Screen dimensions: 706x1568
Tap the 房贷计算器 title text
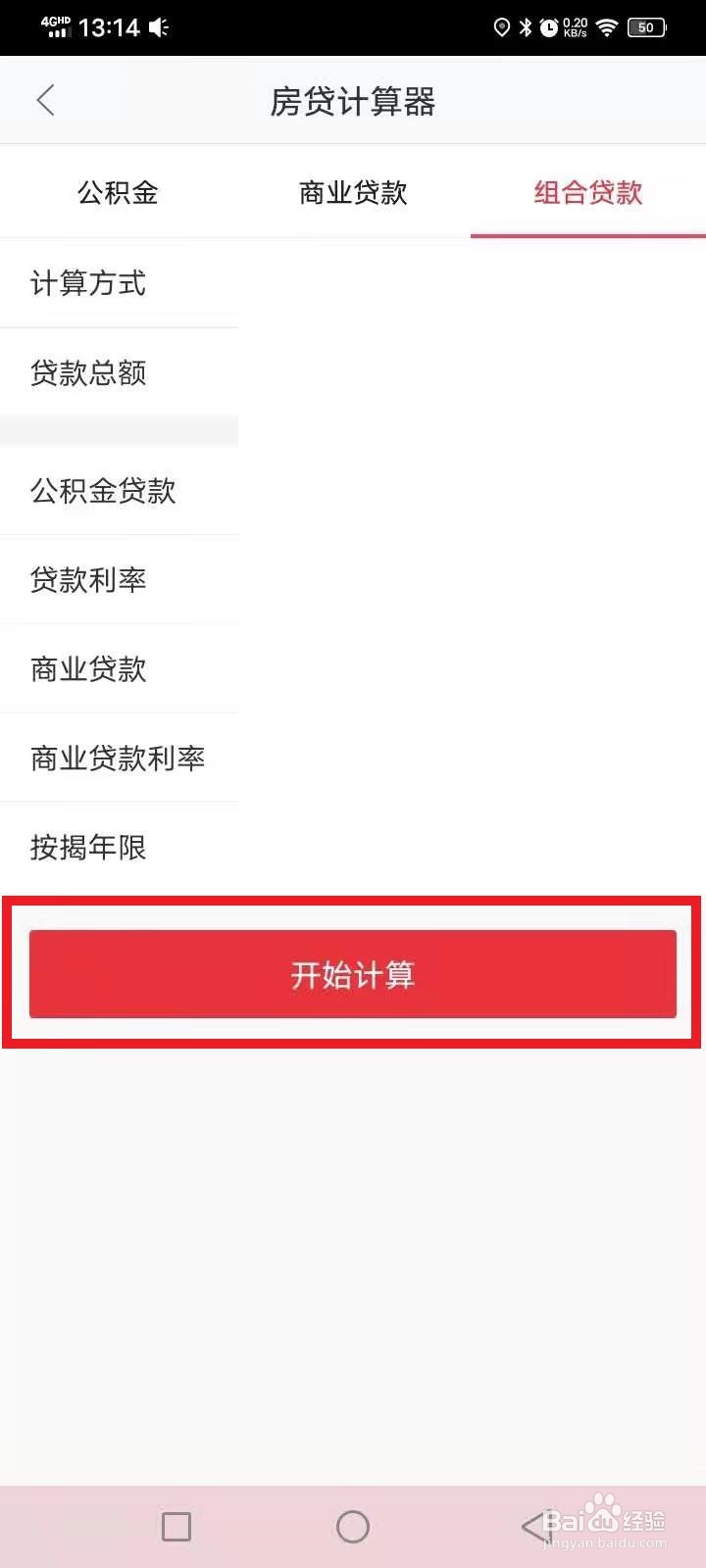click(x=352, y=101)
